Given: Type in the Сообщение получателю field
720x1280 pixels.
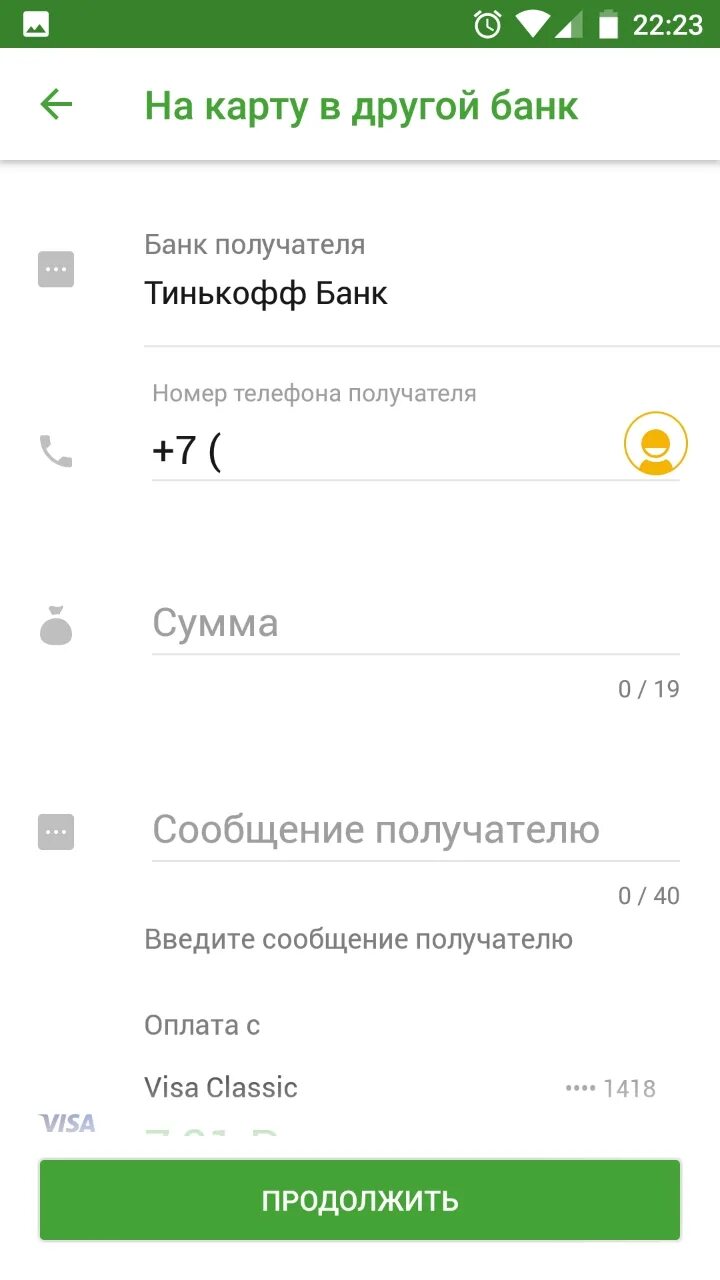Looking at the screenshot, I should 414,830.
